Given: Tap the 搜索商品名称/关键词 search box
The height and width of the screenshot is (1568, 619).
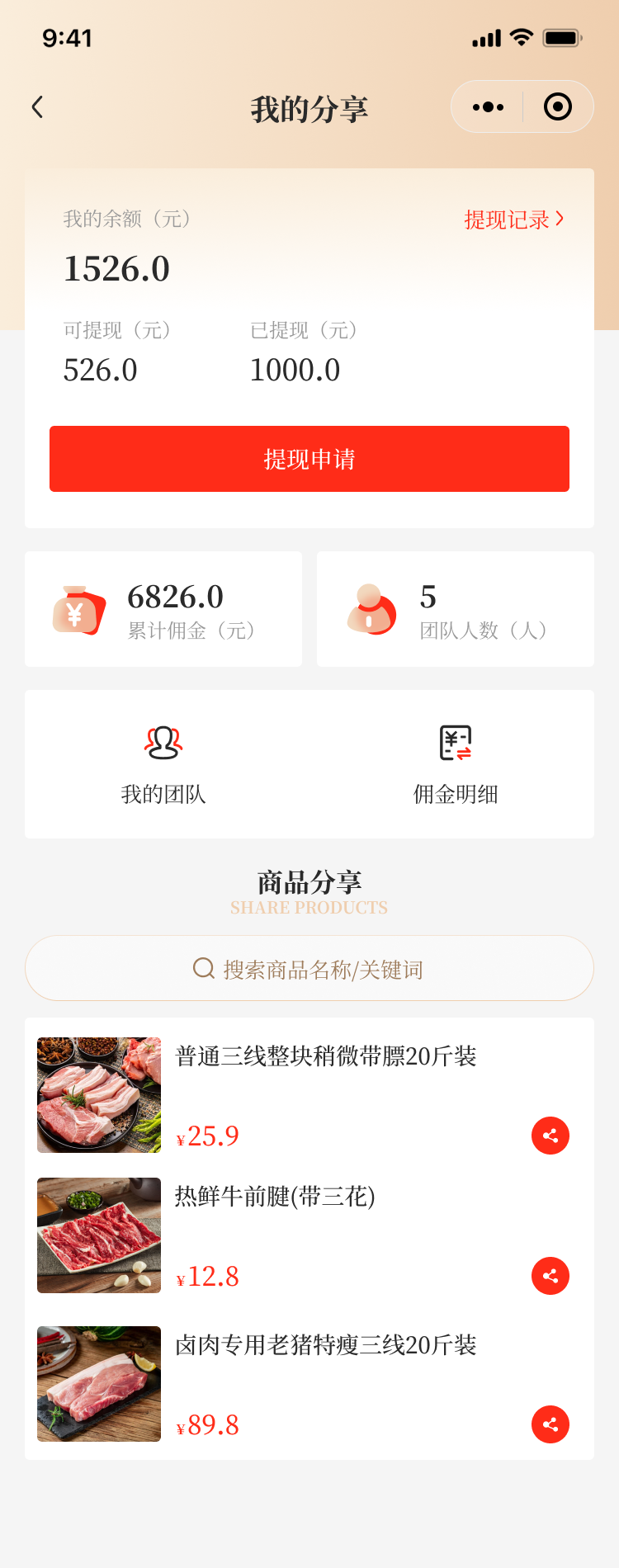Looking at the screenshot, I should 309,968.
